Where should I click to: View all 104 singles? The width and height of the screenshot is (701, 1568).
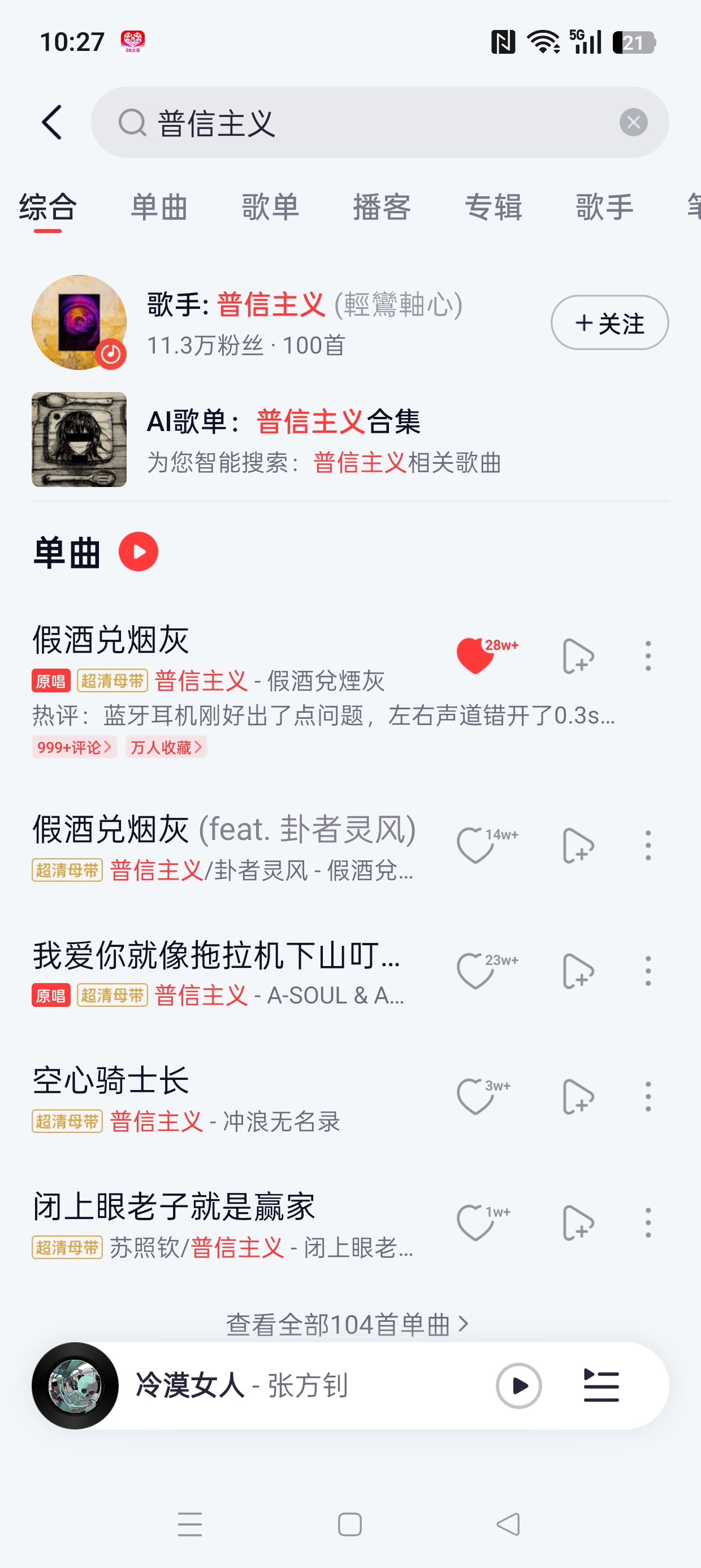[x=347, y=1324]
